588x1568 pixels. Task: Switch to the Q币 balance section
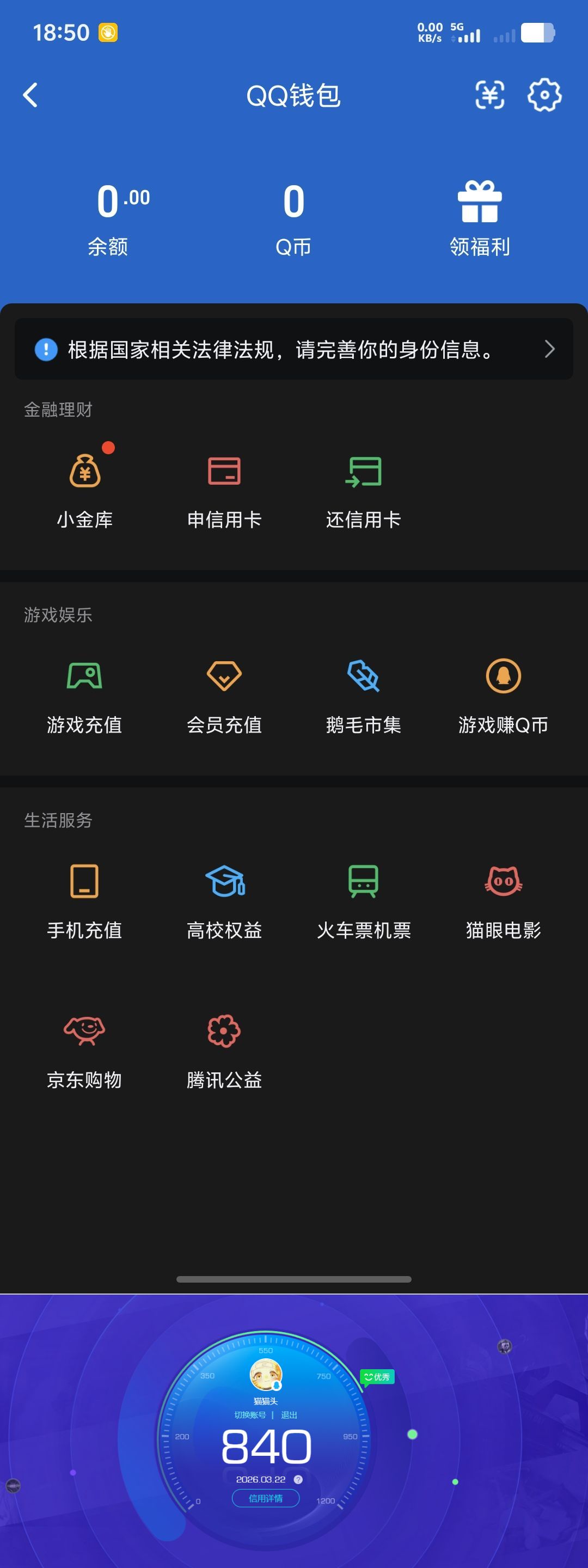coord(294,216)
